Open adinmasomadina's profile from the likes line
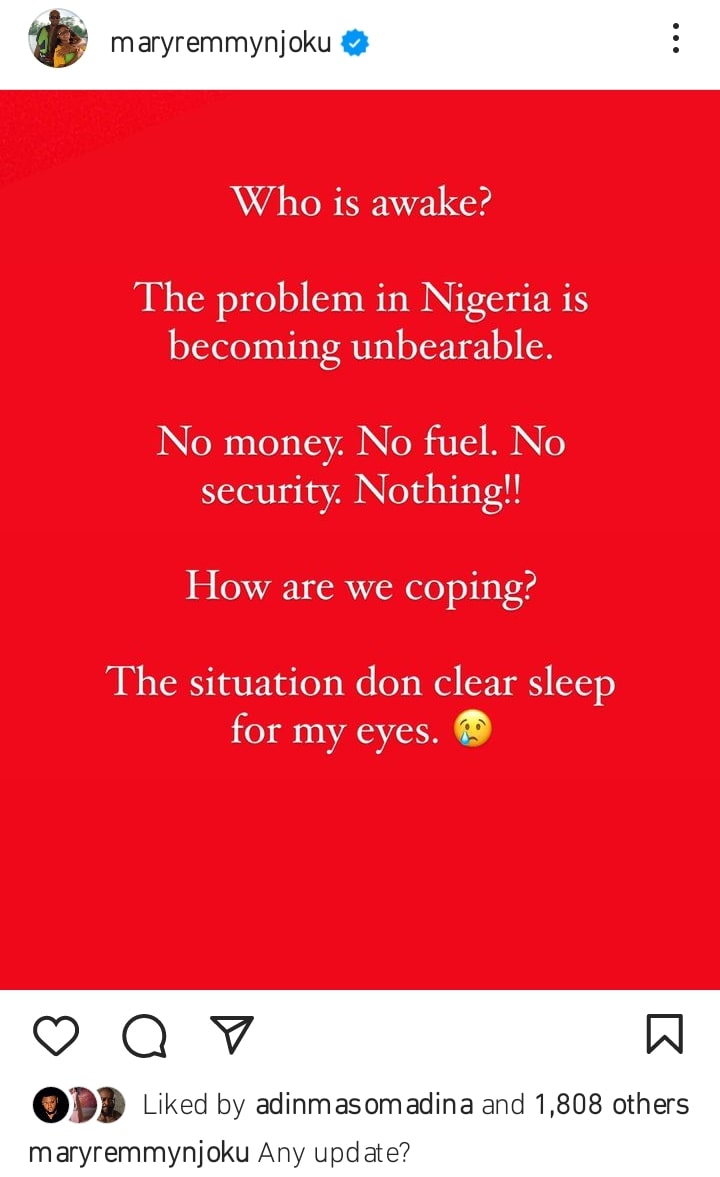Viewport: 720px width, 1177px height. tap(364, 1104)
